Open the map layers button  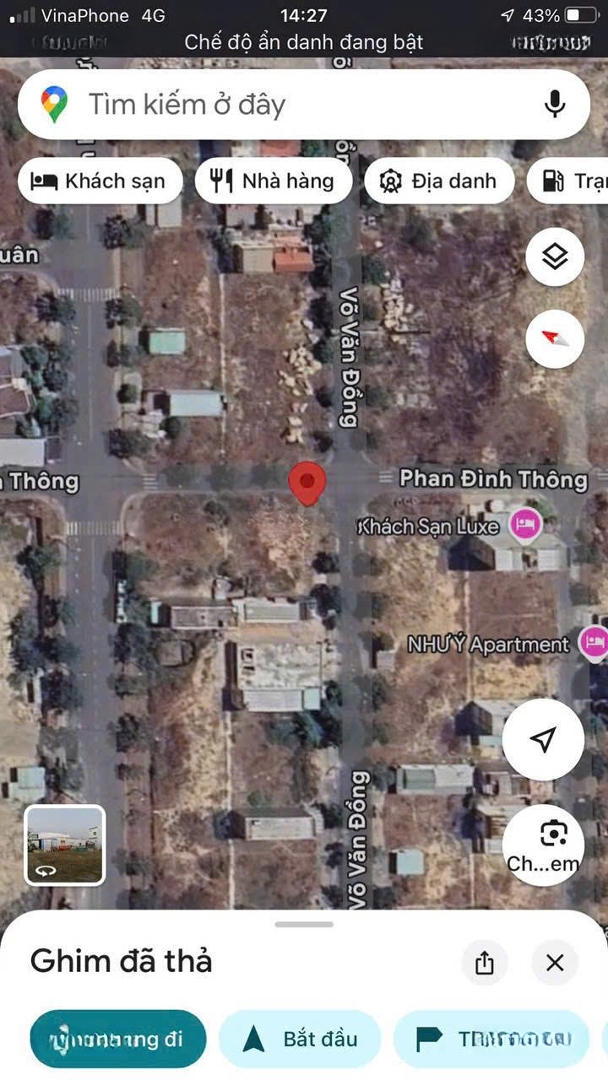coord(555,258)
